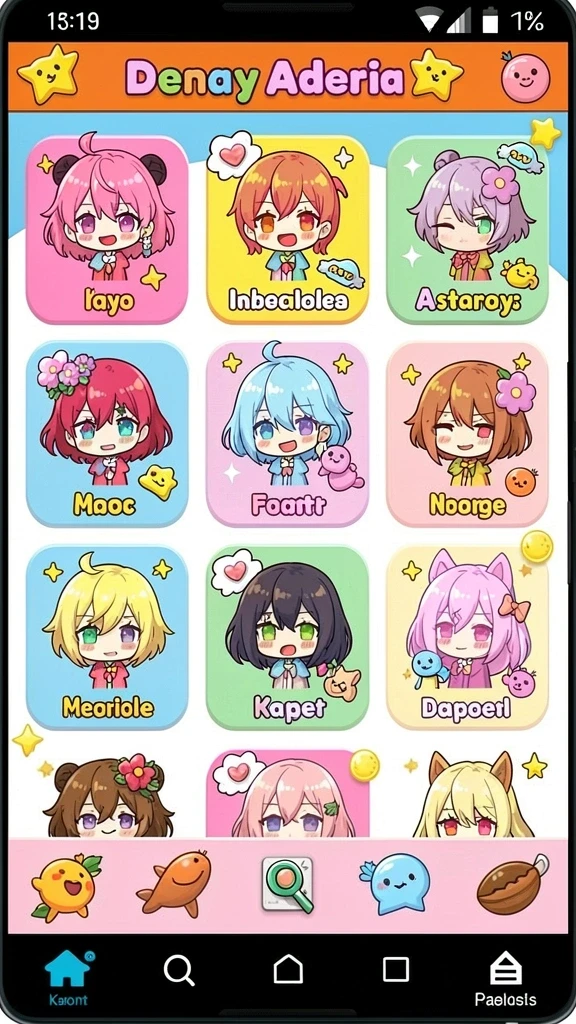576x1024 pixels.
Task: Open the orange fruit mascot shortcut
Action: coord(66,886)
